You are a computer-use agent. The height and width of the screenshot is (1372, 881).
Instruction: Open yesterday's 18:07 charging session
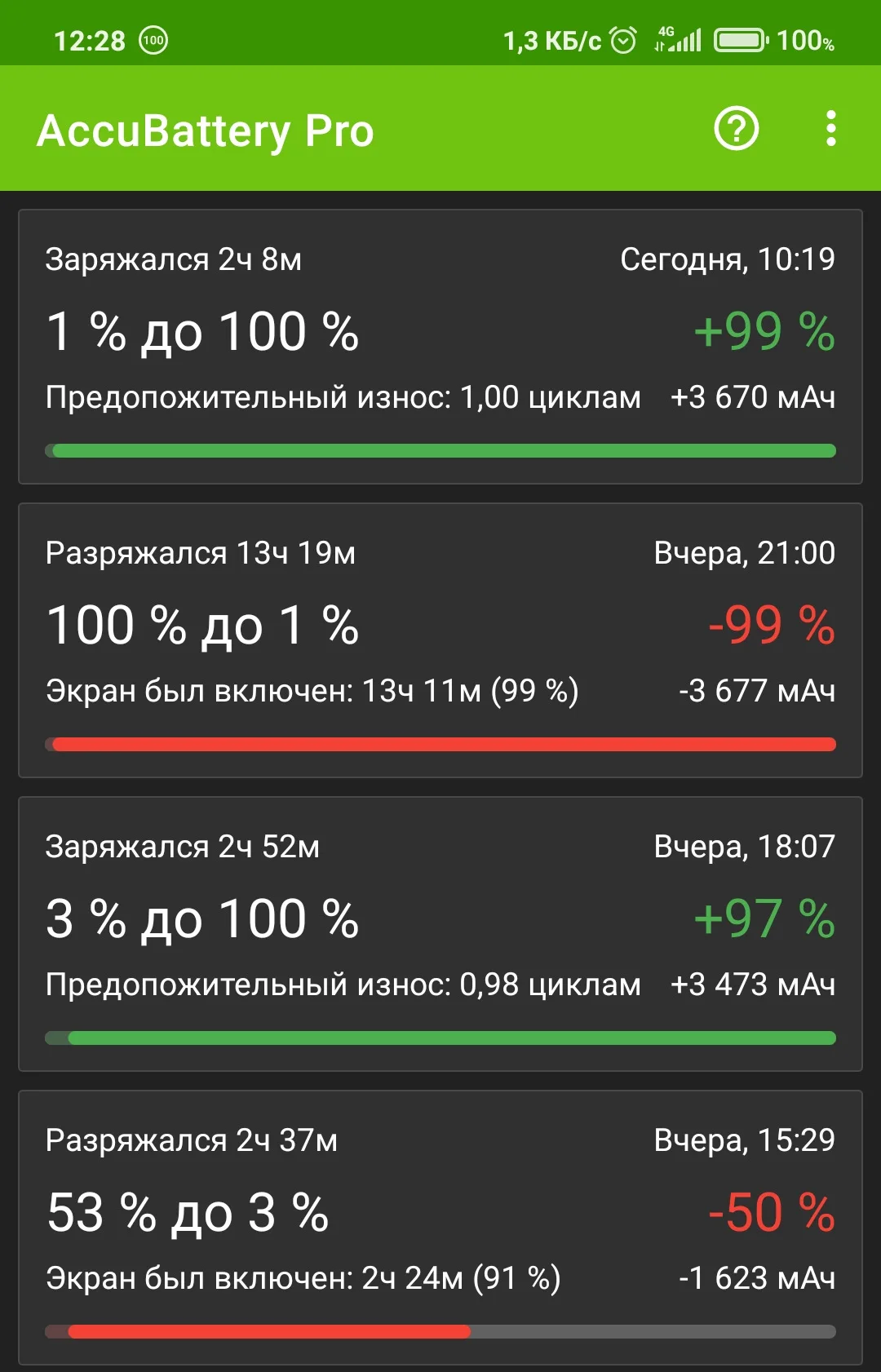point(440,934)
